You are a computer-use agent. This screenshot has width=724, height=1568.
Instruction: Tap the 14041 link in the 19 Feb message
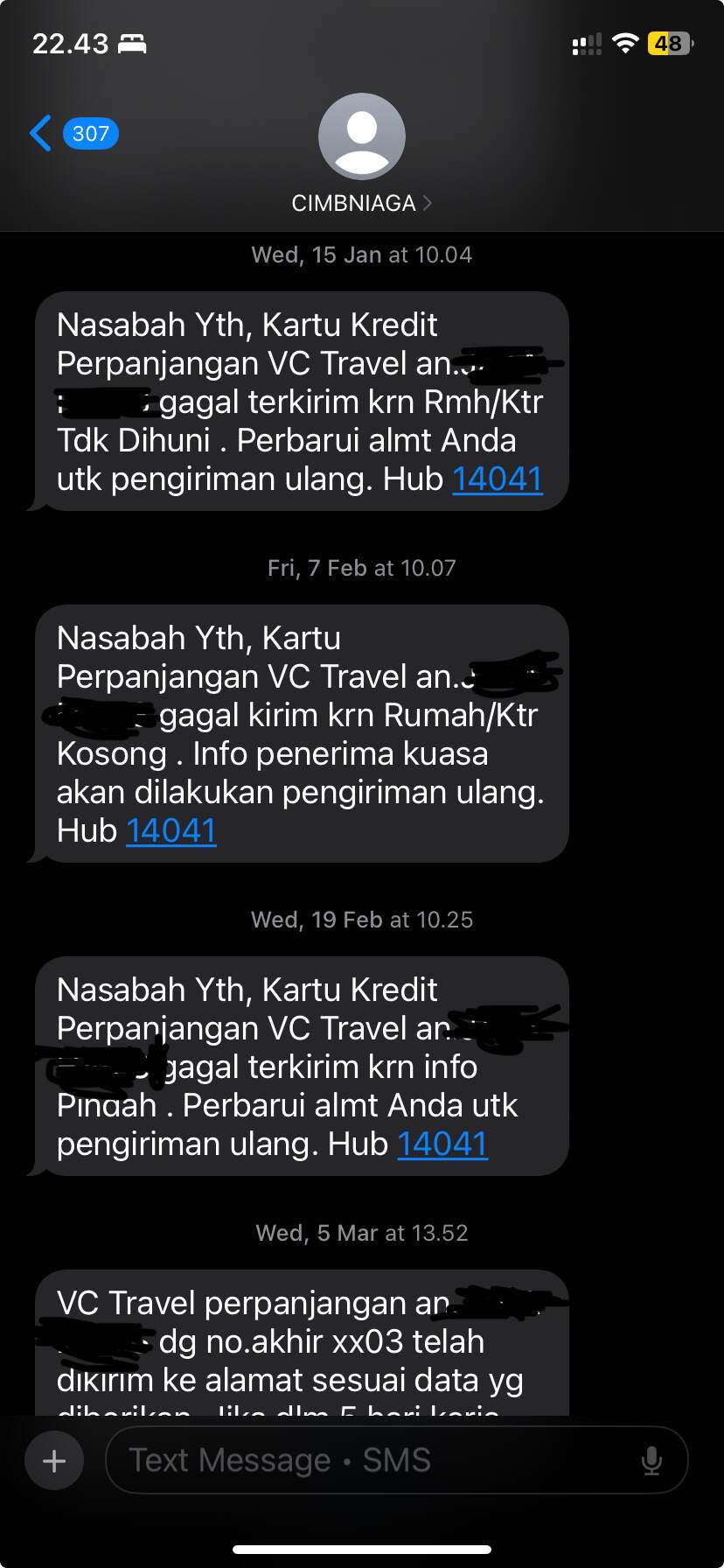442,1144
